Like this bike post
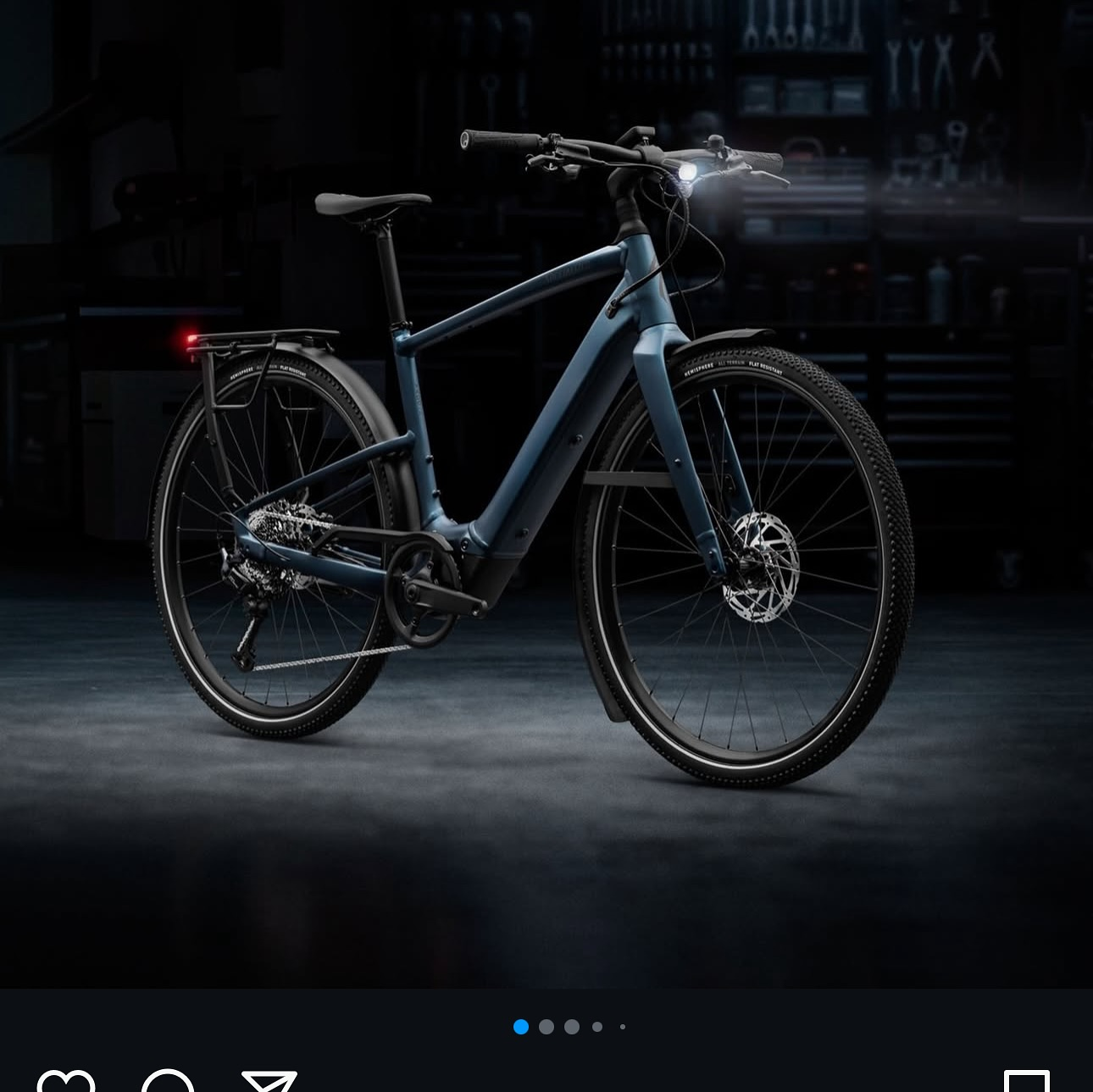The height and width of the screenshot is (1092, 1093). point(66,1082)
